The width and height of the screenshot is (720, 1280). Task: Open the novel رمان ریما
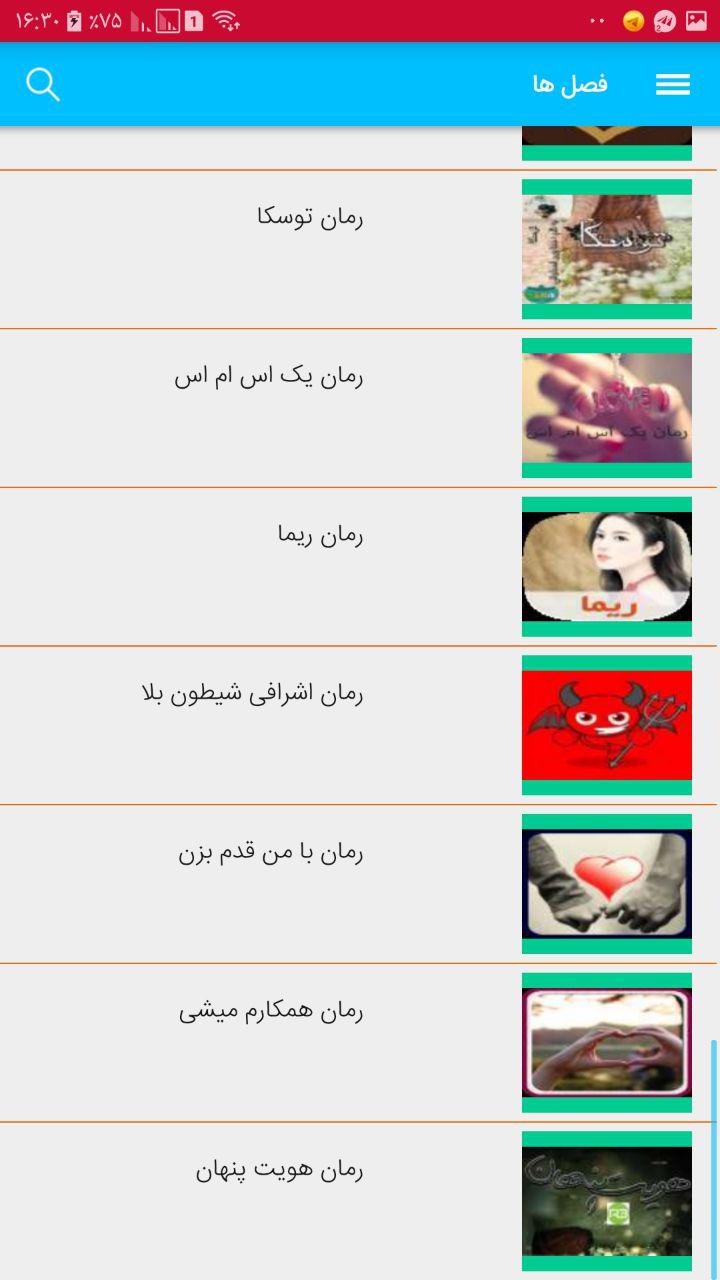(x=358, y=567)
